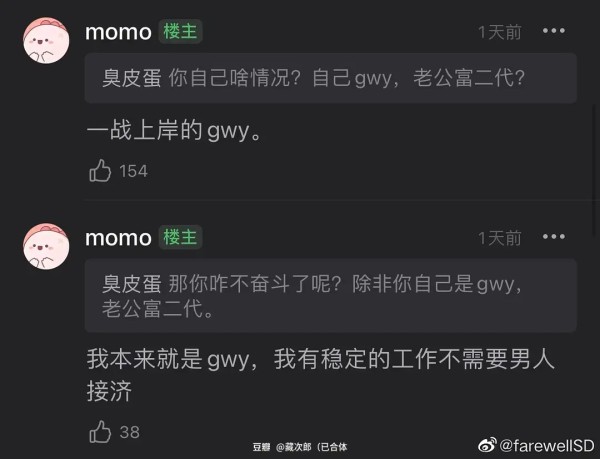Open momo's avatar on first comment
This screenshot has height=459, width=600.
pyautogui.click(x=46, y=41)
